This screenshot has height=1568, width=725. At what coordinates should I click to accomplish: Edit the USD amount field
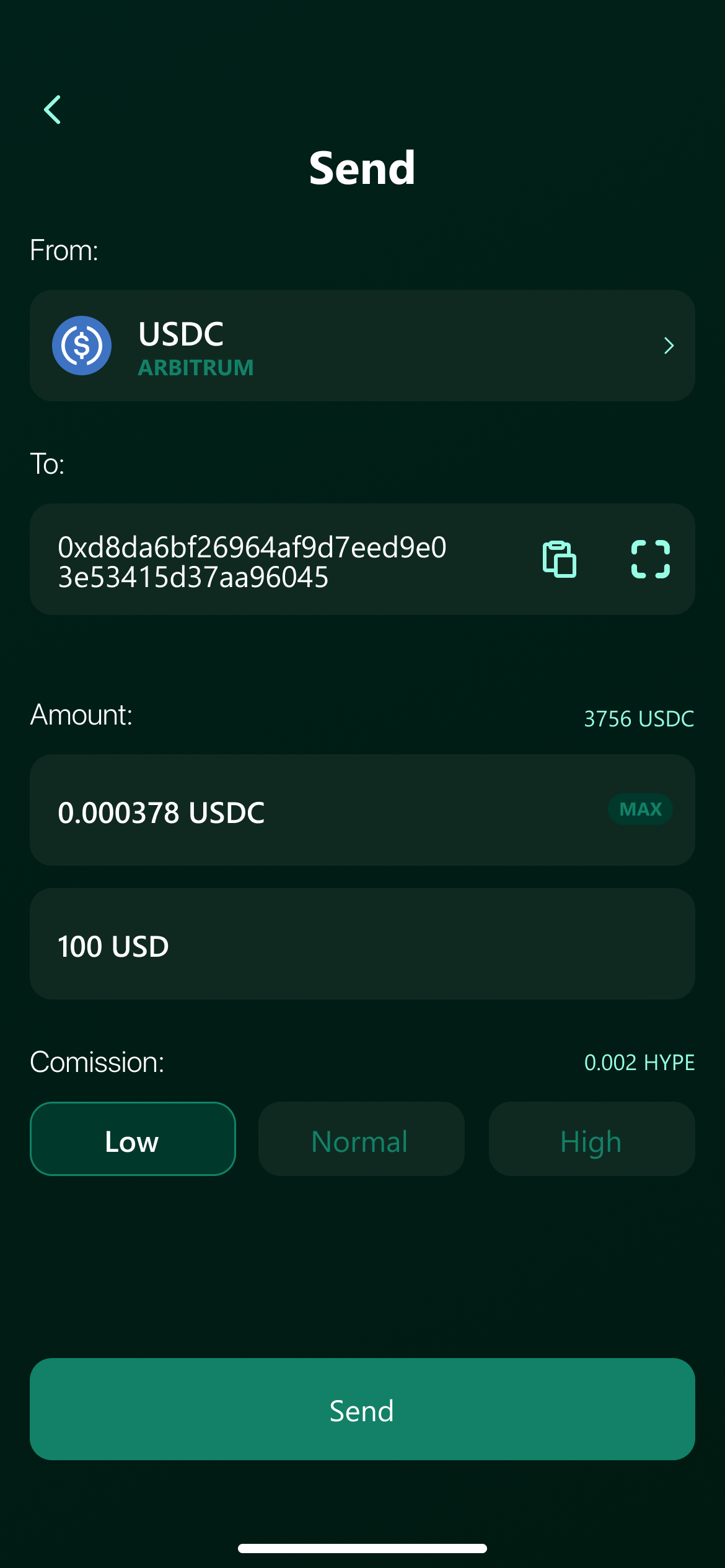point(362,945)
